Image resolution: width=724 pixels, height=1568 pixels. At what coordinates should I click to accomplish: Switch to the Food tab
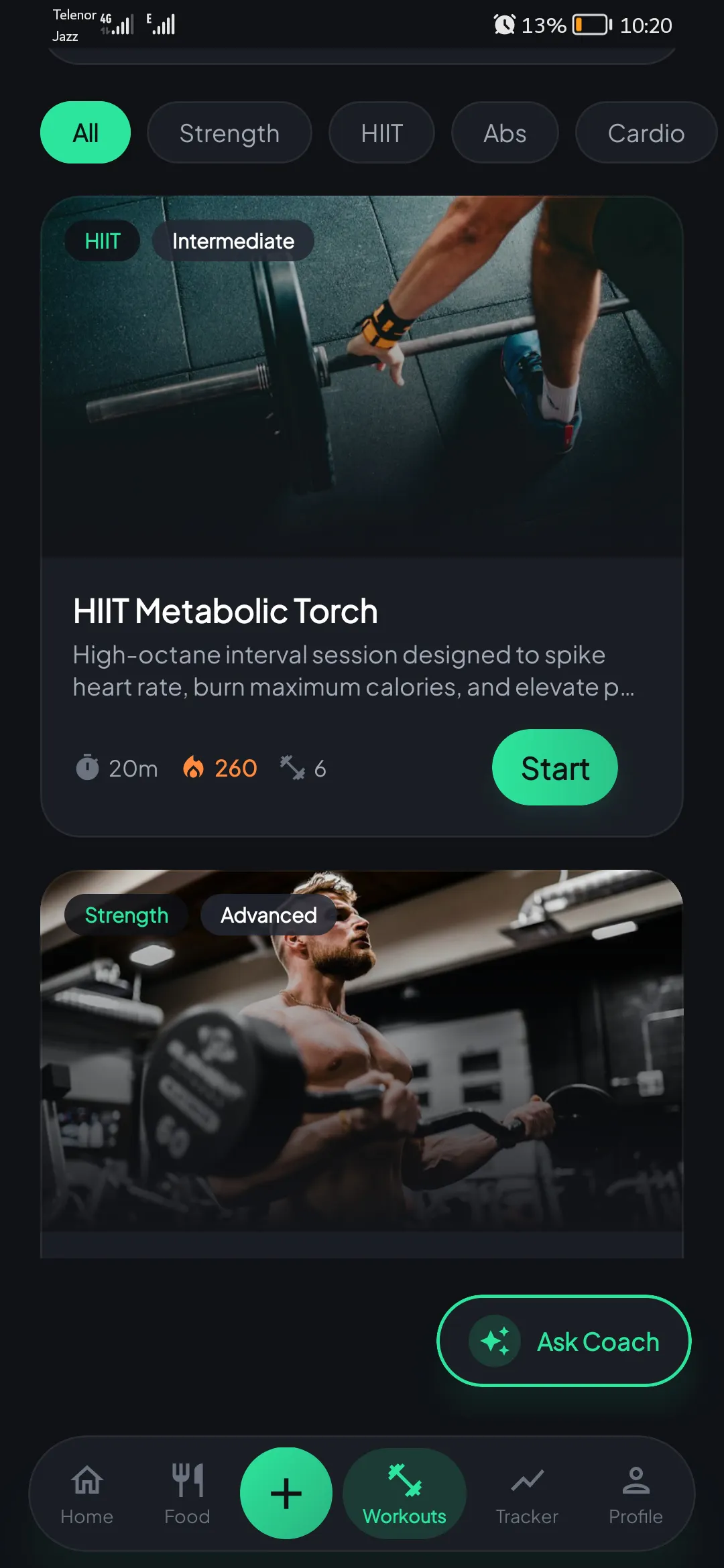click(x=187, y=1494)
